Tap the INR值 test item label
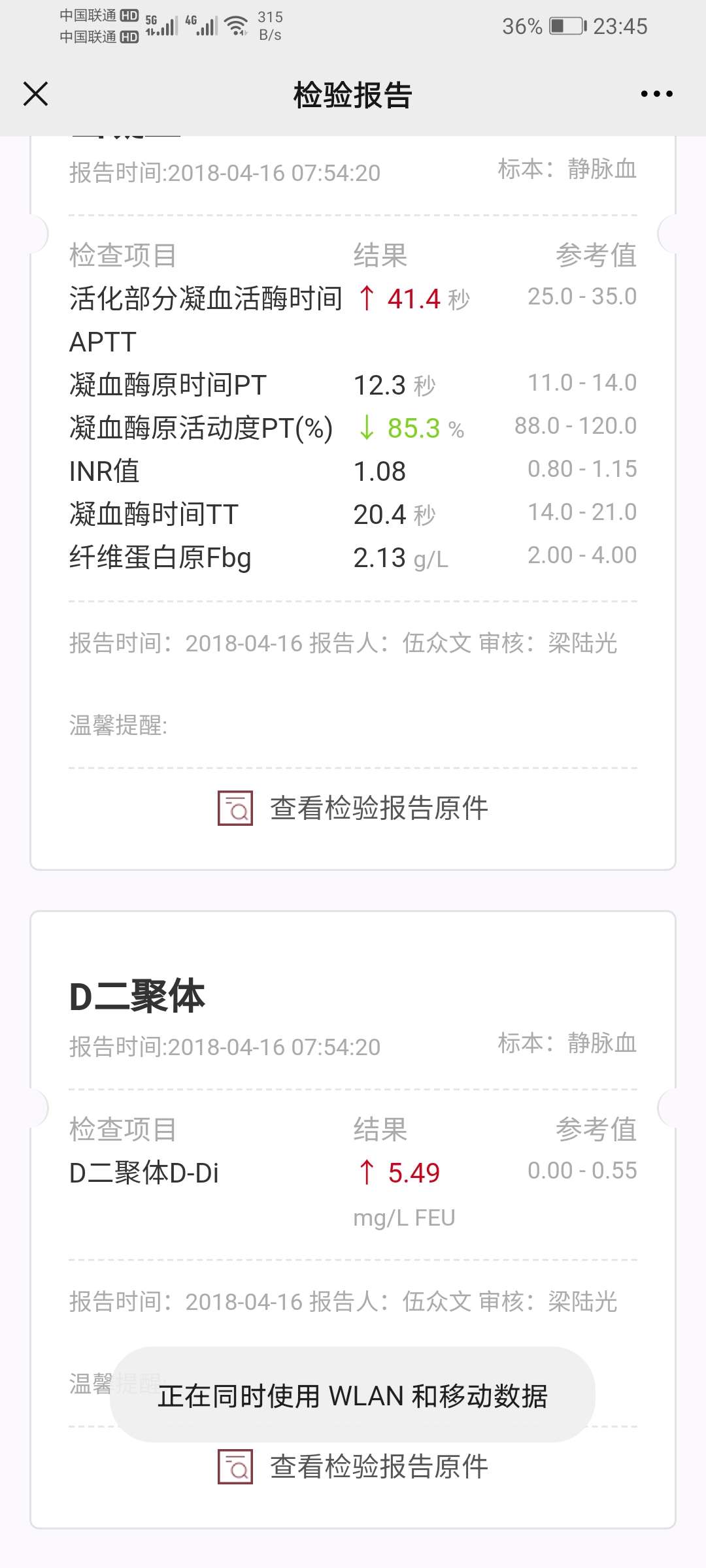 [105, 470]
